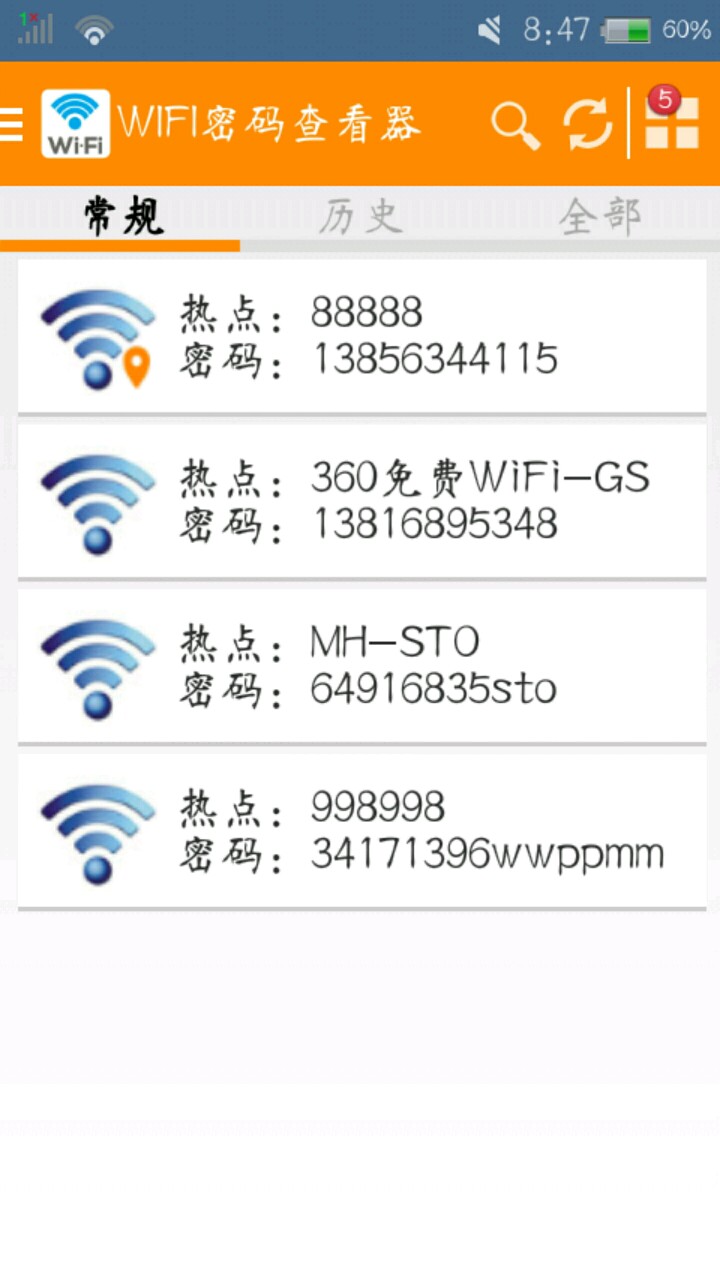The width and height of the screenshot is (720, 1280).
Task: Open the grid icon with badge 5
Action: (671, 123)
